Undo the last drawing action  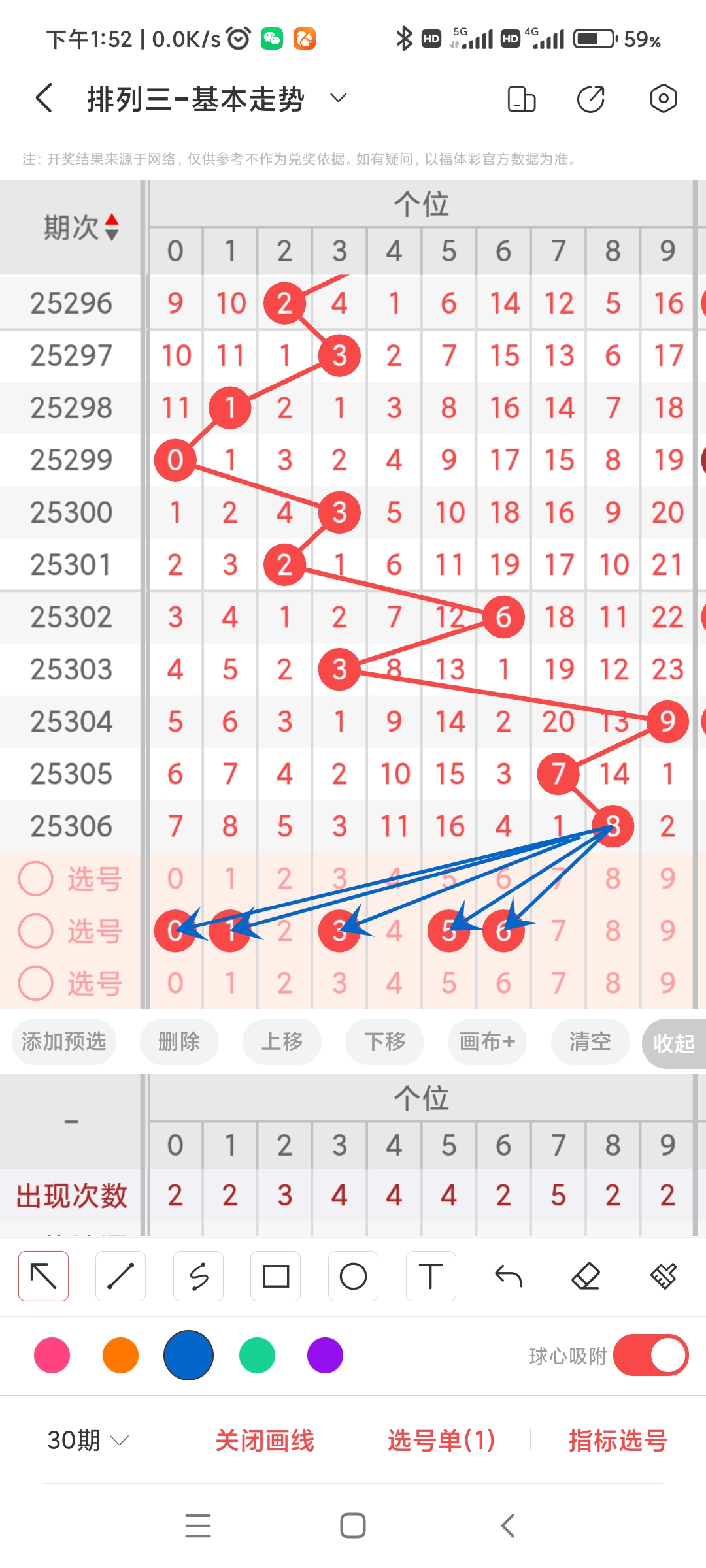509,1275
